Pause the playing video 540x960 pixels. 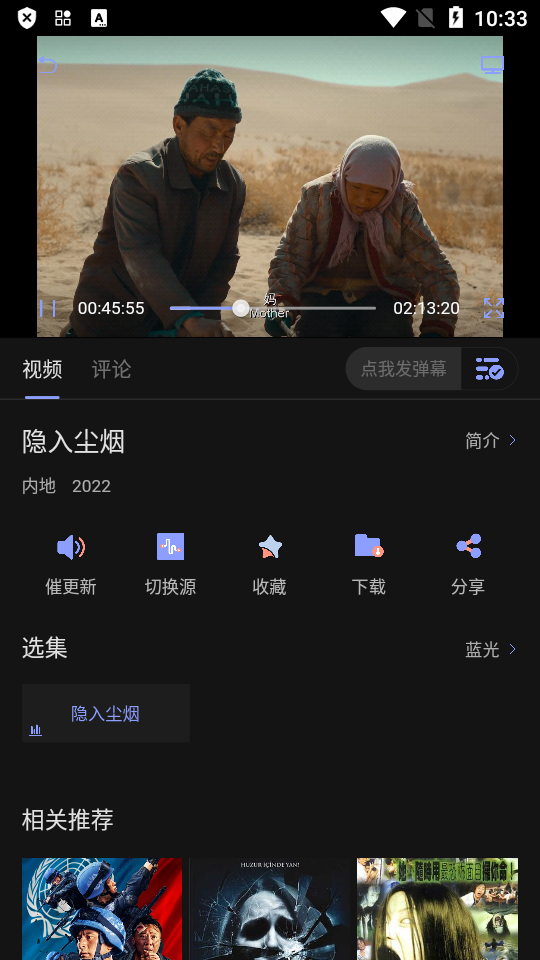(x=48, y=308)
